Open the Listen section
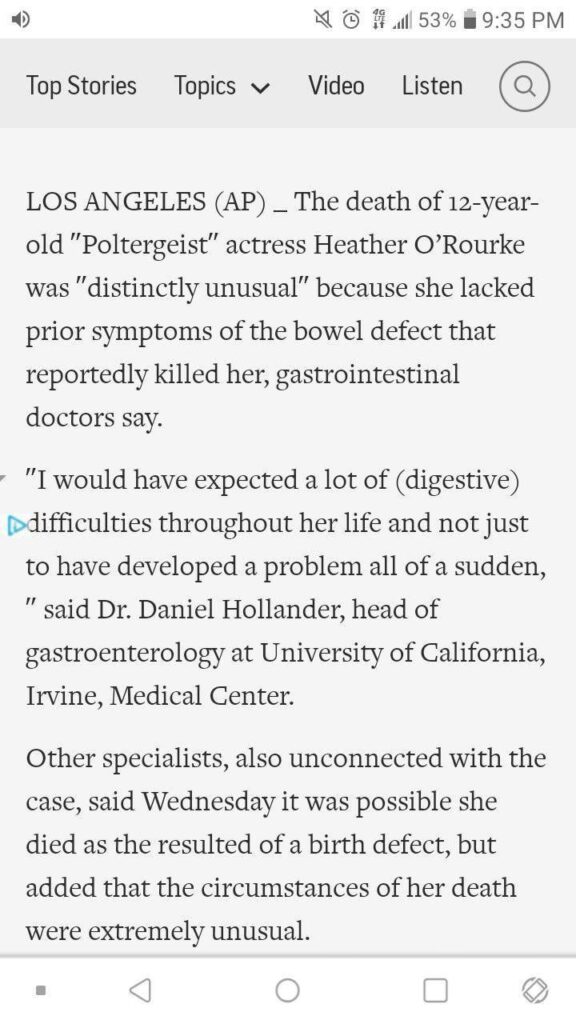 pos(432,86)
